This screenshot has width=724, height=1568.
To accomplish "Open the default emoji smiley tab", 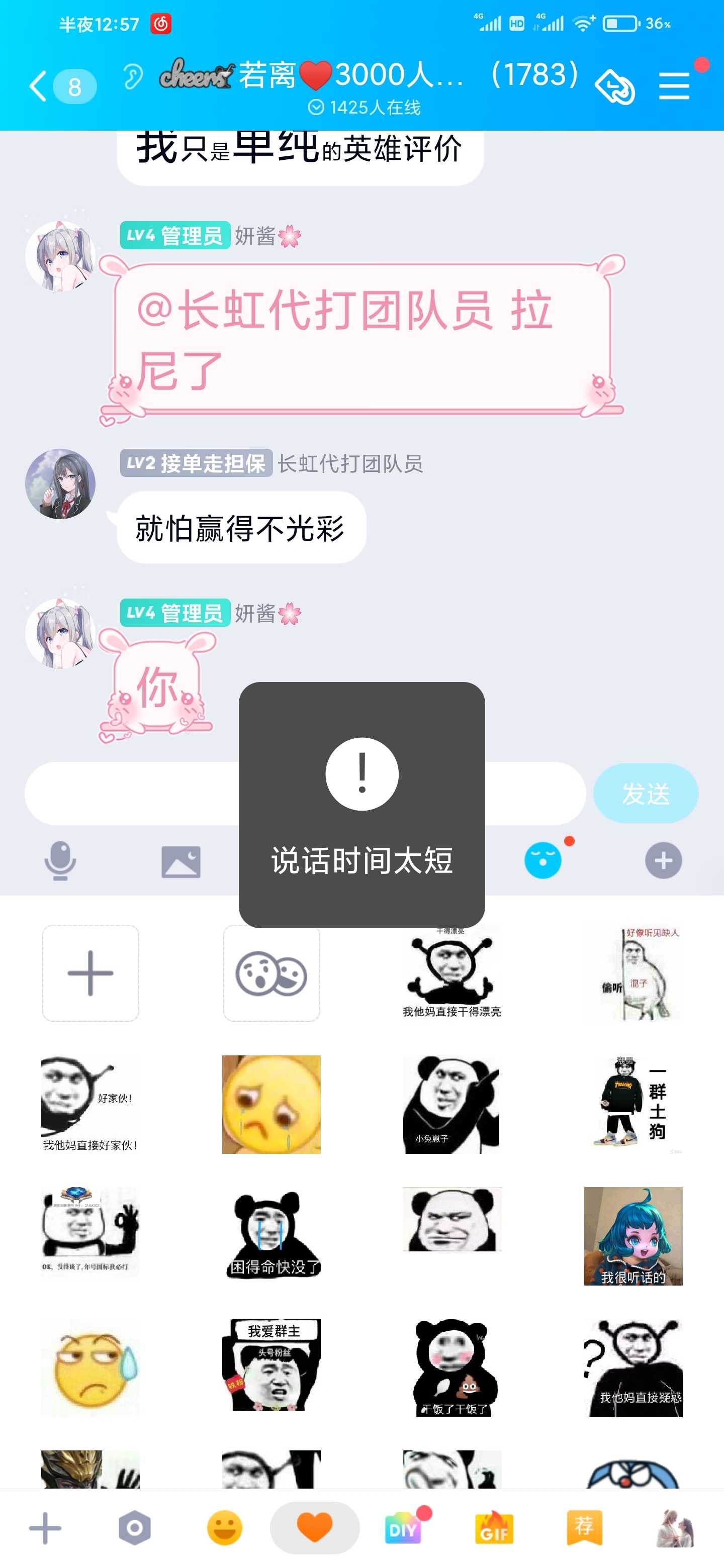I will [x=225, y=1528].
